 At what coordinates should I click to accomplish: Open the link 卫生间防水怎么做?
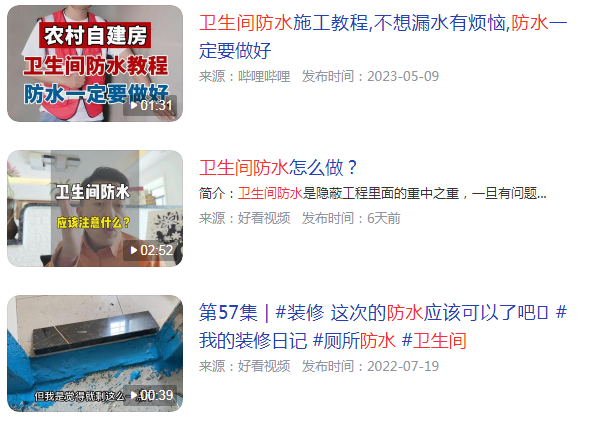278,167
